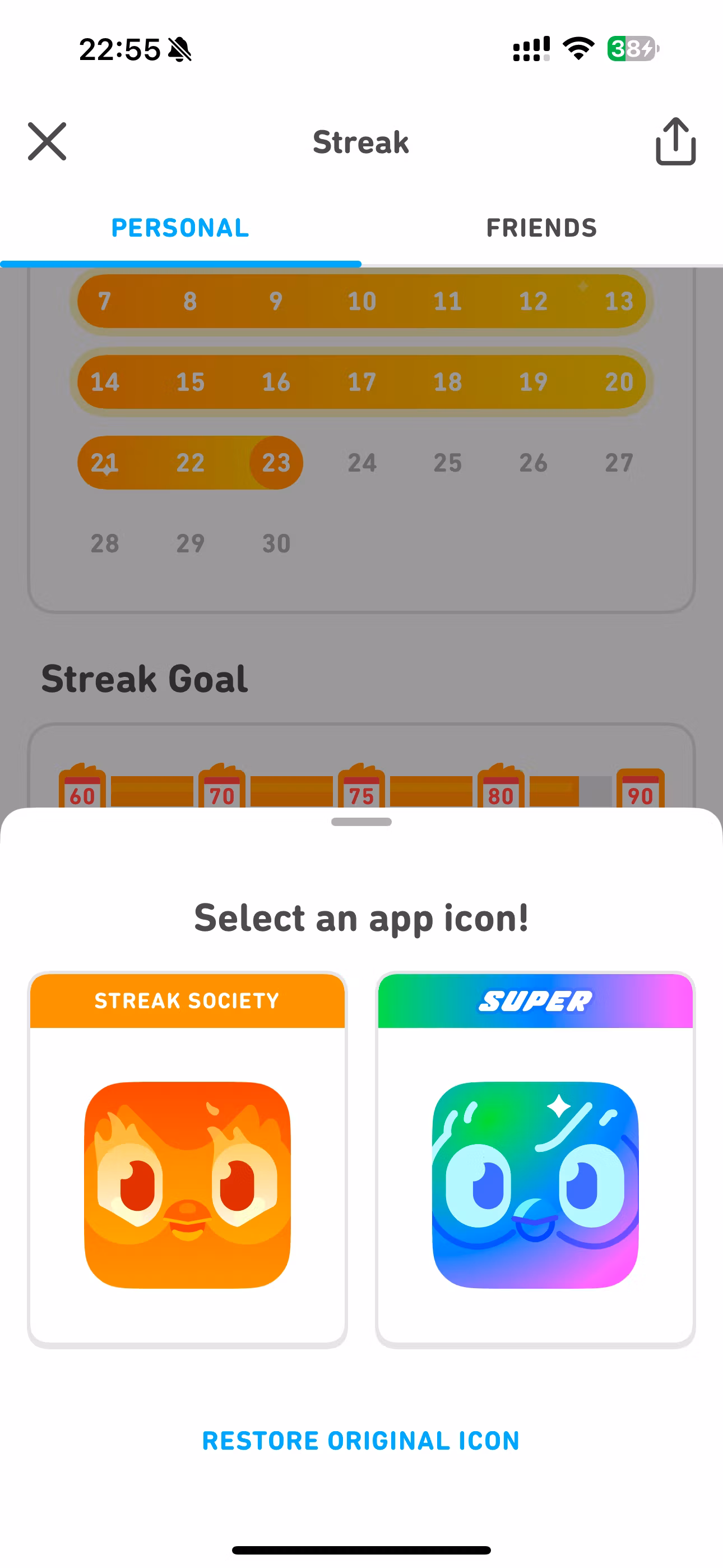Close the Streak screen
The width and height of the screenshot is (723, 1568).
coord(47,141)
